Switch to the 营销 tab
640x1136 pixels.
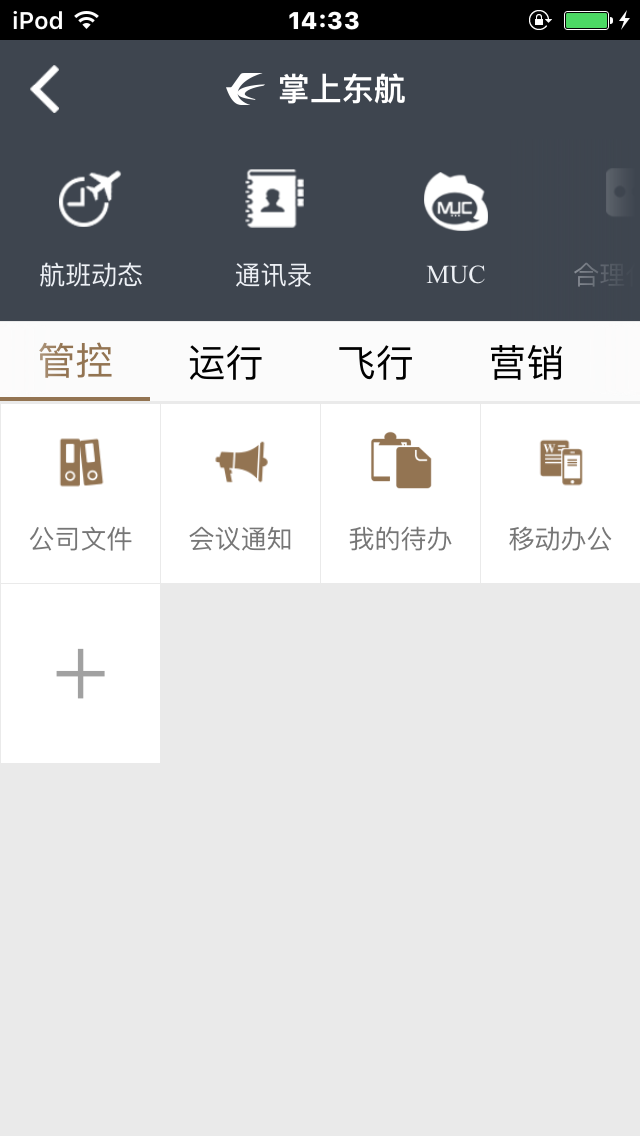tap(526, 362)
